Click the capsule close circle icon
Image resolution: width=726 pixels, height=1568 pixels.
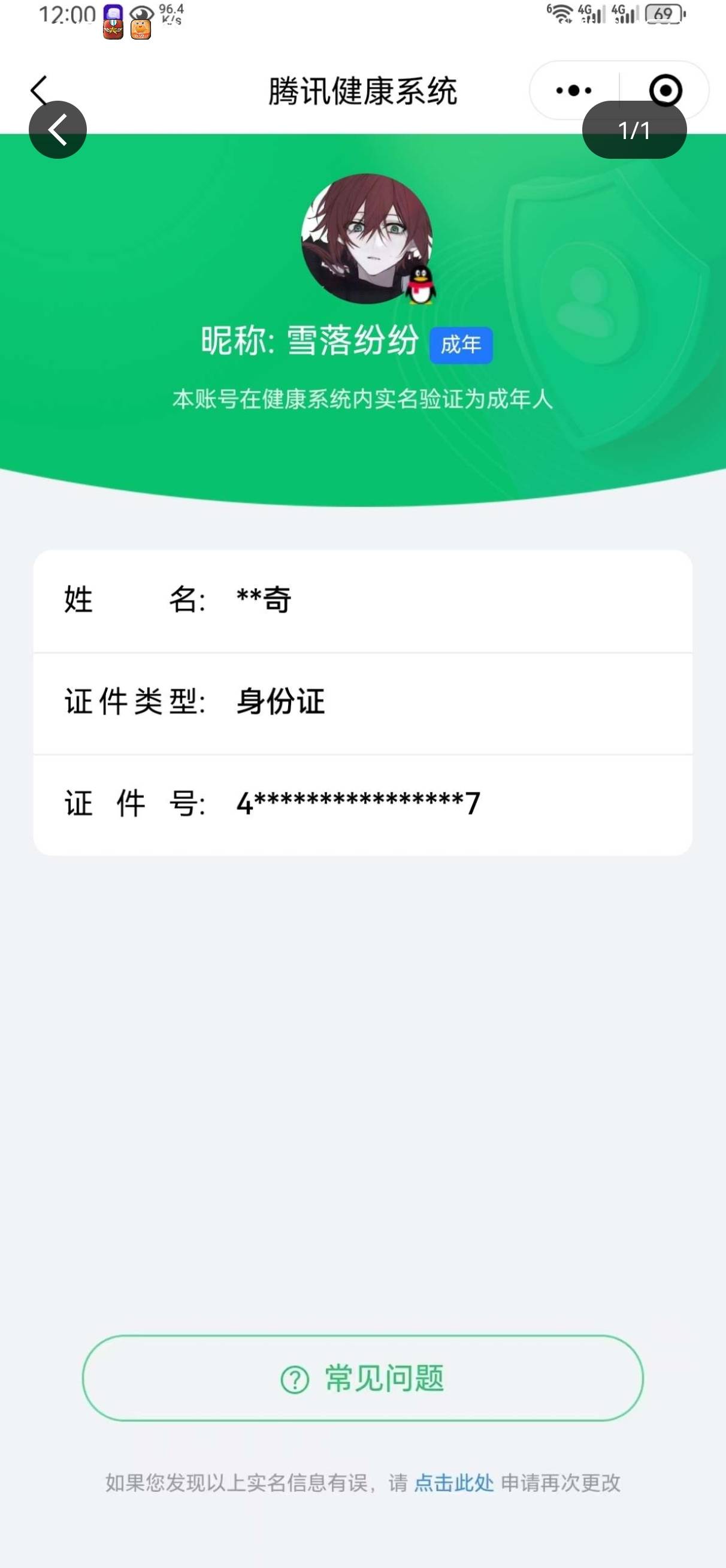click(x=664, y=89)
